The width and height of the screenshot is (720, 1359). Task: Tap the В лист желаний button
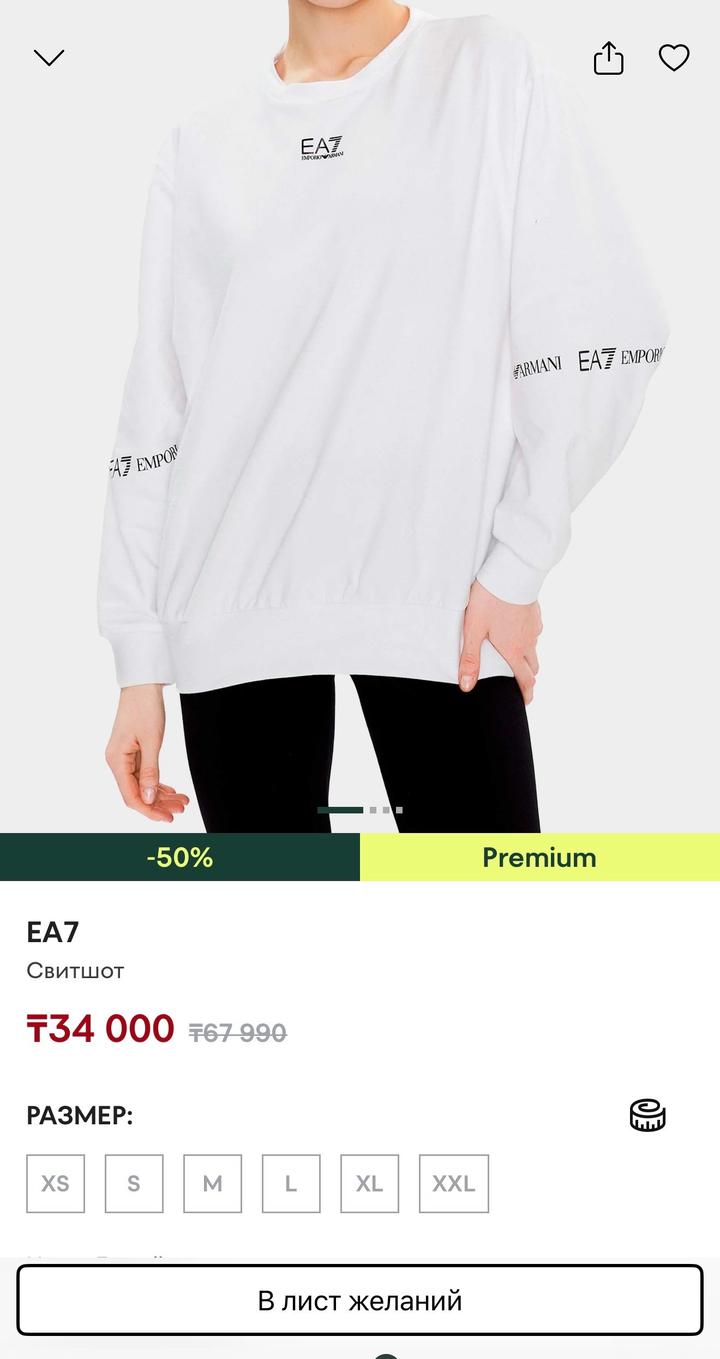tap(360, 1300)
